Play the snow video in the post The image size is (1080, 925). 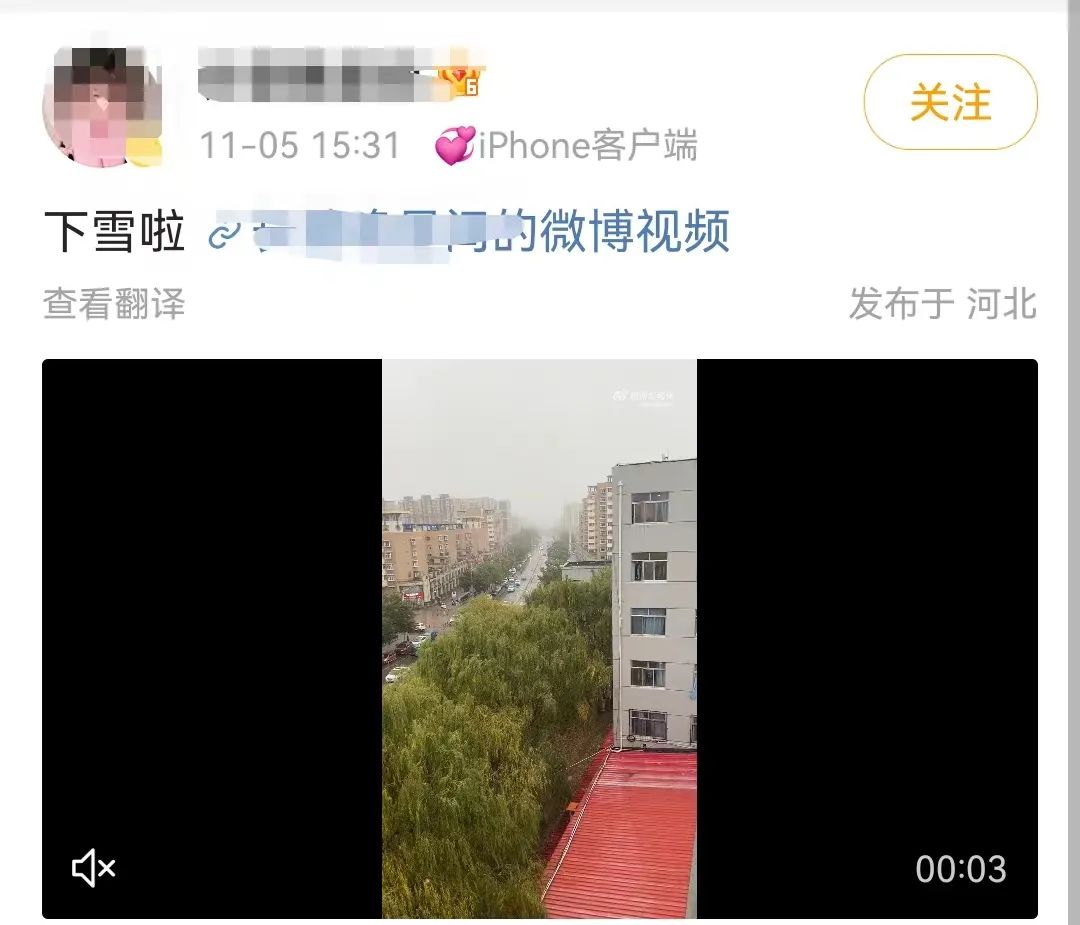click(539, 638)
